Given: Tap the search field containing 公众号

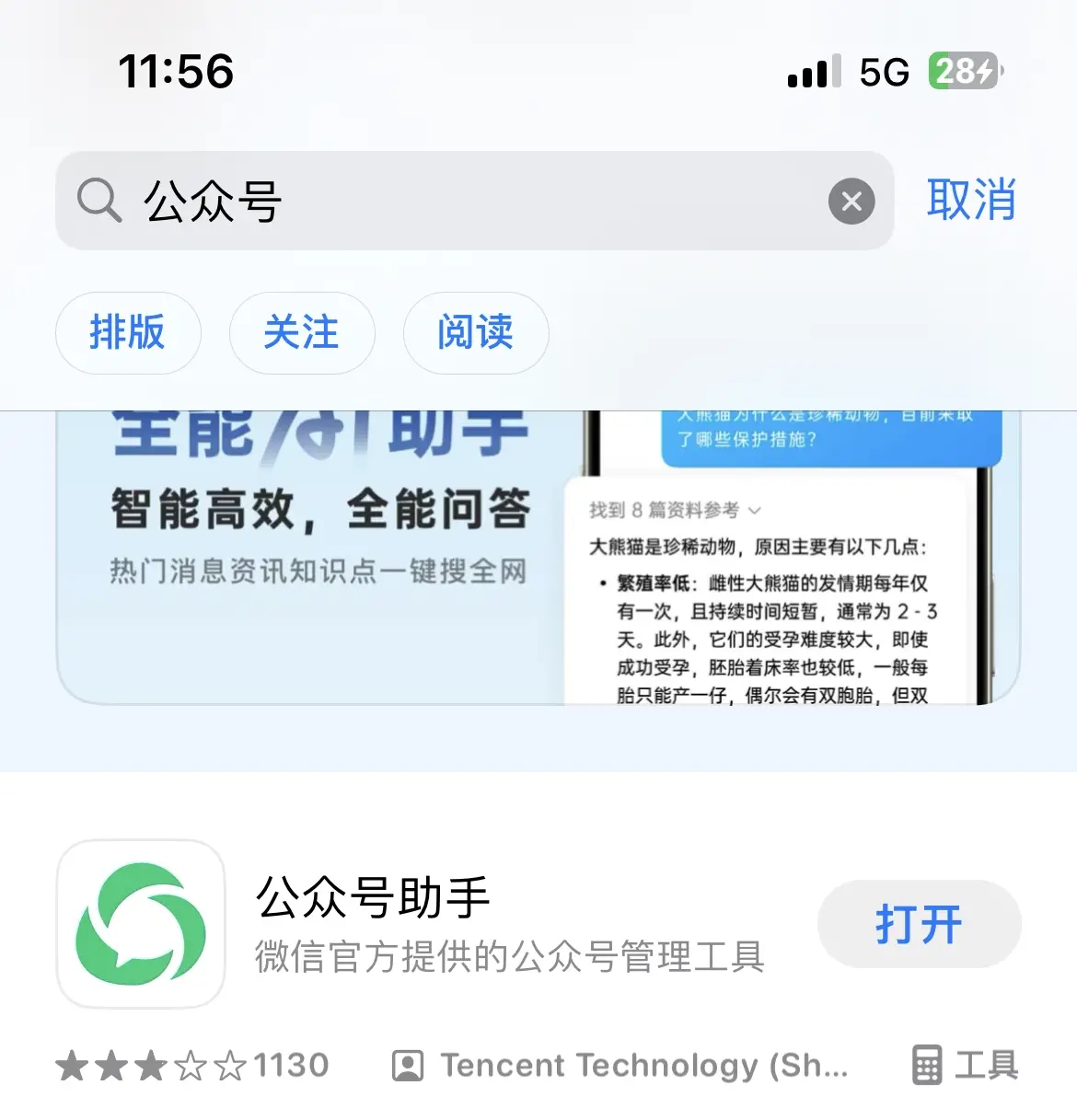Looking at the screenshot, I should coord(460,201).
